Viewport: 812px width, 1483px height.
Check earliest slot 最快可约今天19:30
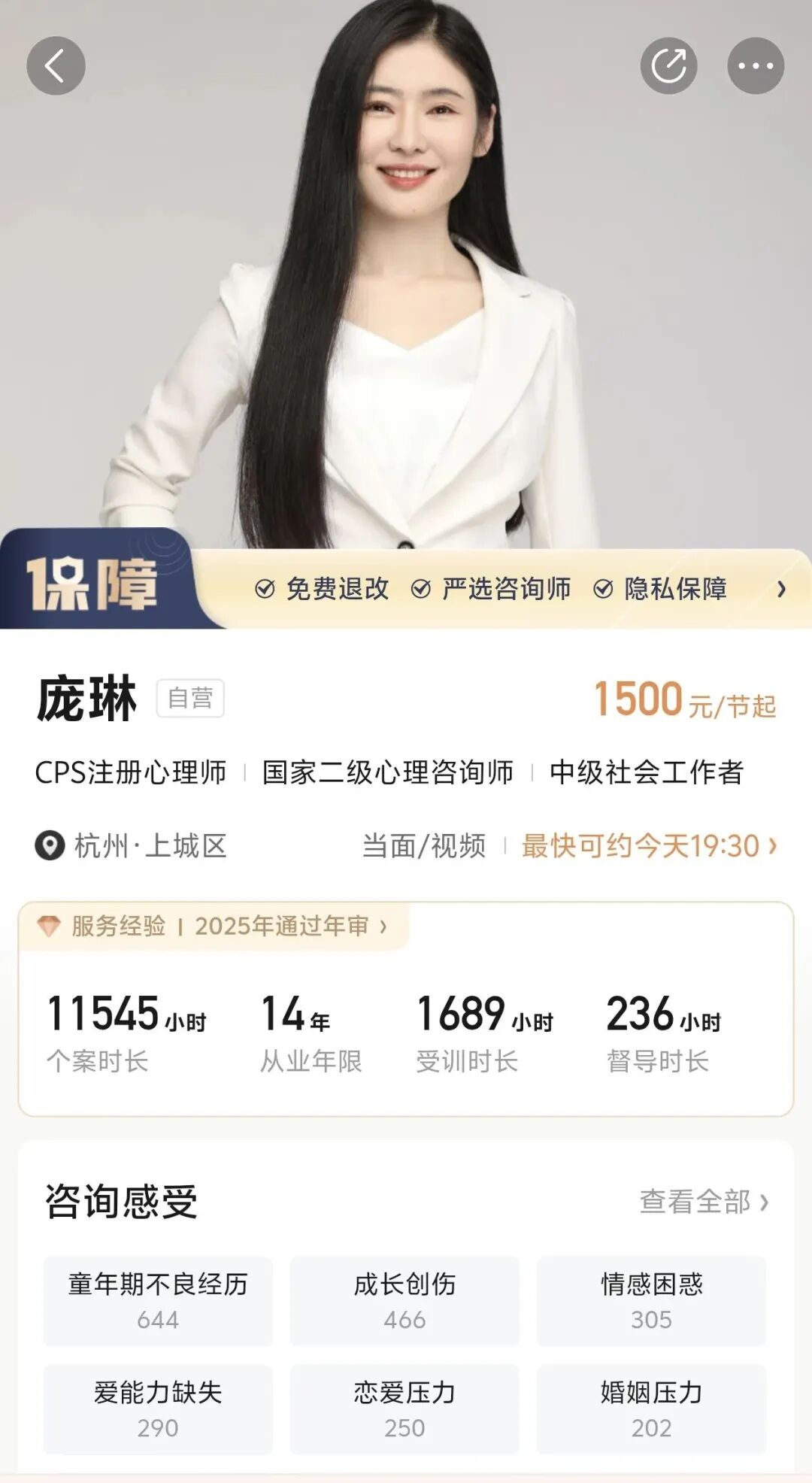(650, 846)
